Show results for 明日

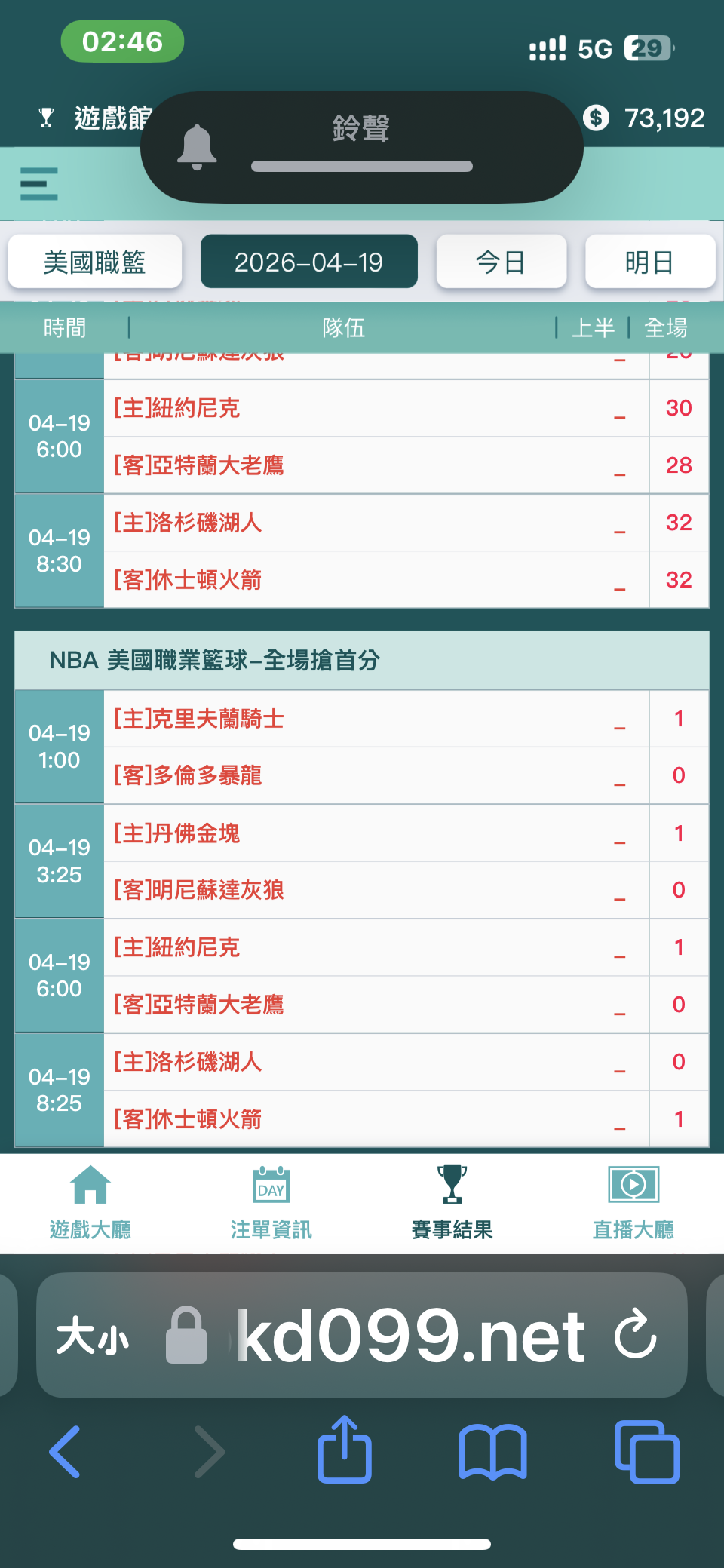tap(649, 262)
